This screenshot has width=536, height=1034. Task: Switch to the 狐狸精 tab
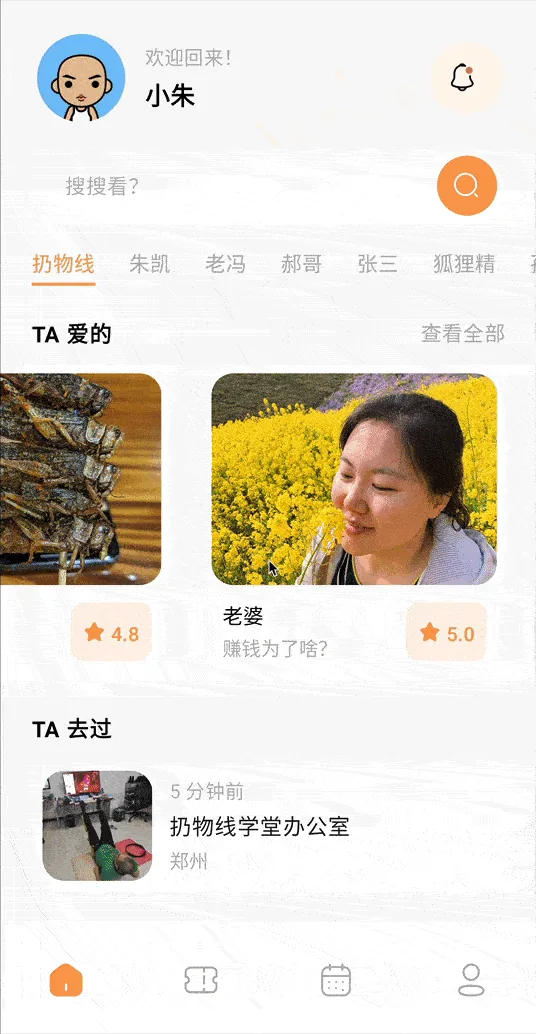point(464,264)
